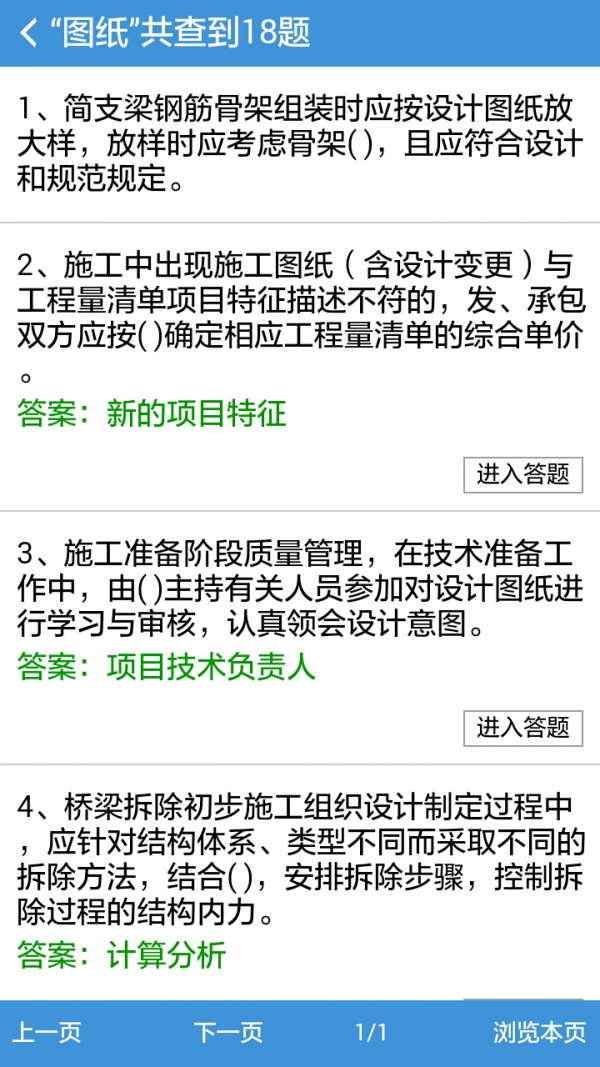Go to previous page with 上一页
This screenshot has width=600, height=1067.
click(47, 1033)
